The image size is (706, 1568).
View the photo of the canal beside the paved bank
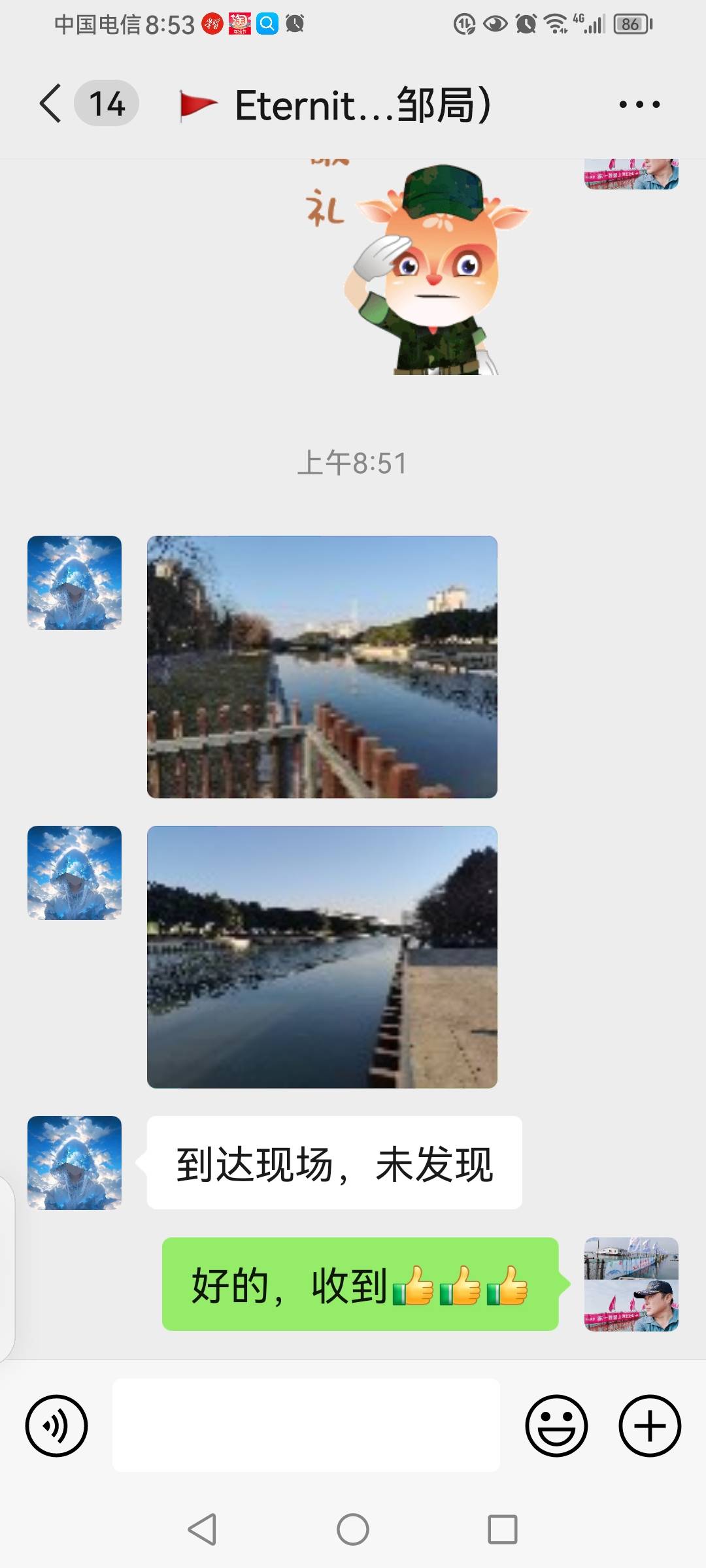[322, 957]
